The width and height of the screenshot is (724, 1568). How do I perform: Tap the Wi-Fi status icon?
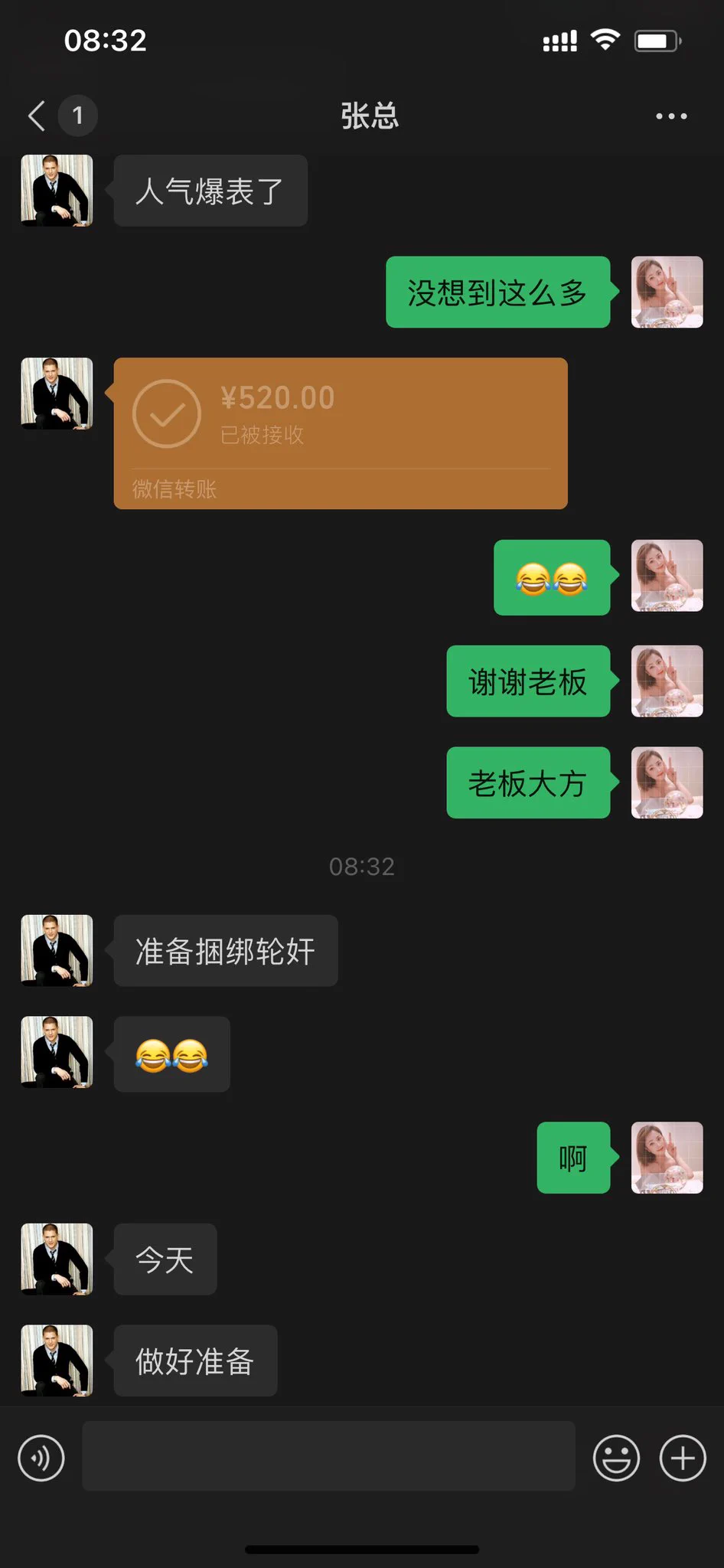(605, 41)
